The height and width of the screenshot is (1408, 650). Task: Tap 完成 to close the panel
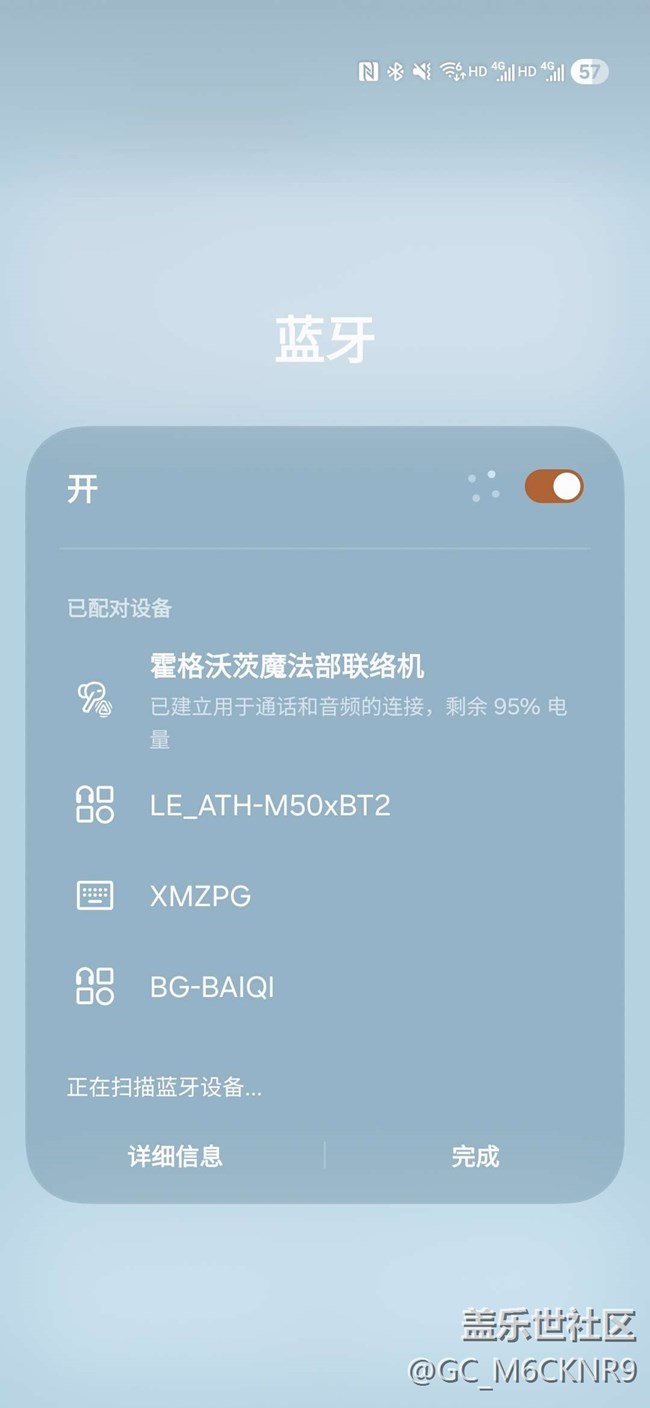pos(475,1157)
